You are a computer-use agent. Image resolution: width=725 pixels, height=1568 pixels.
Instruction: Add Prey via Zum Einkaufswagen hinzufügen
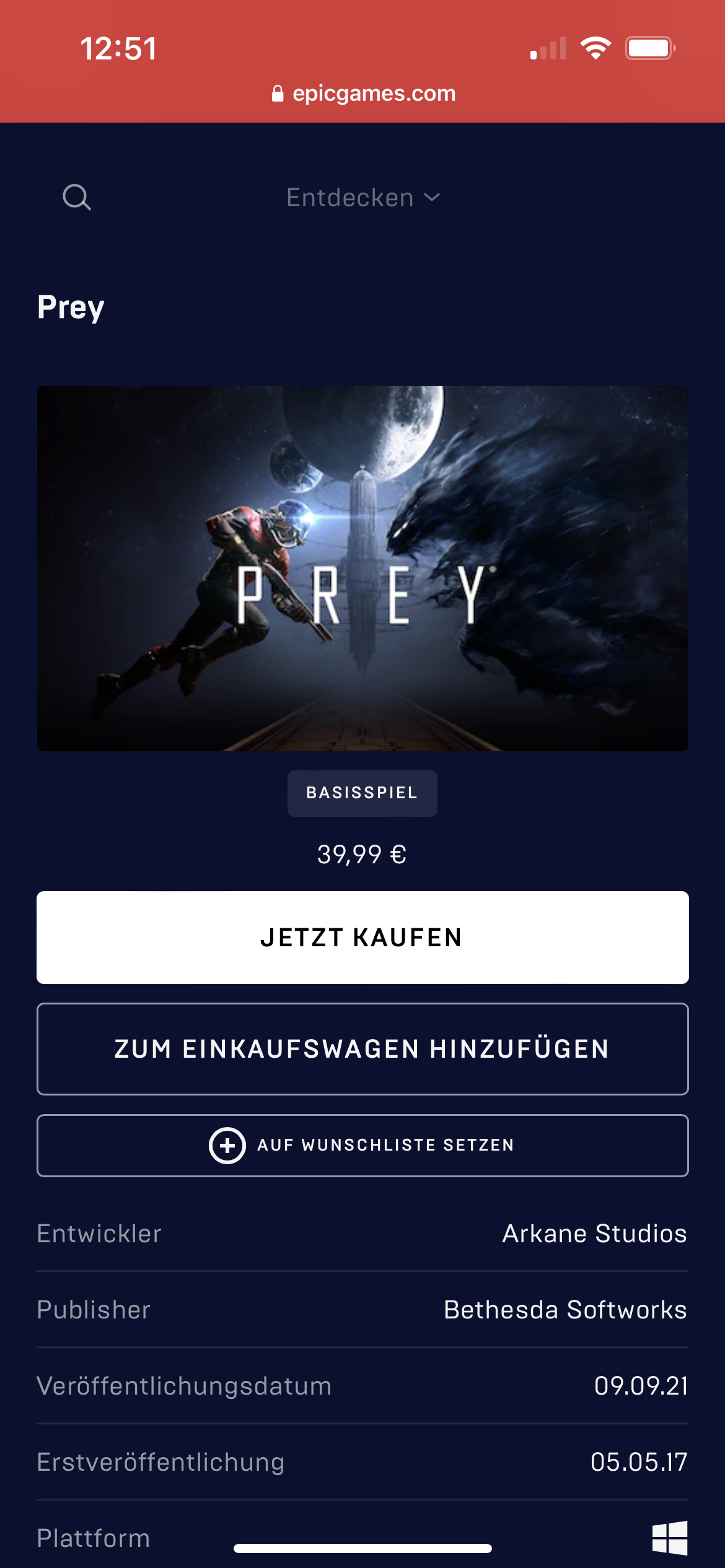coord(362,1048)
